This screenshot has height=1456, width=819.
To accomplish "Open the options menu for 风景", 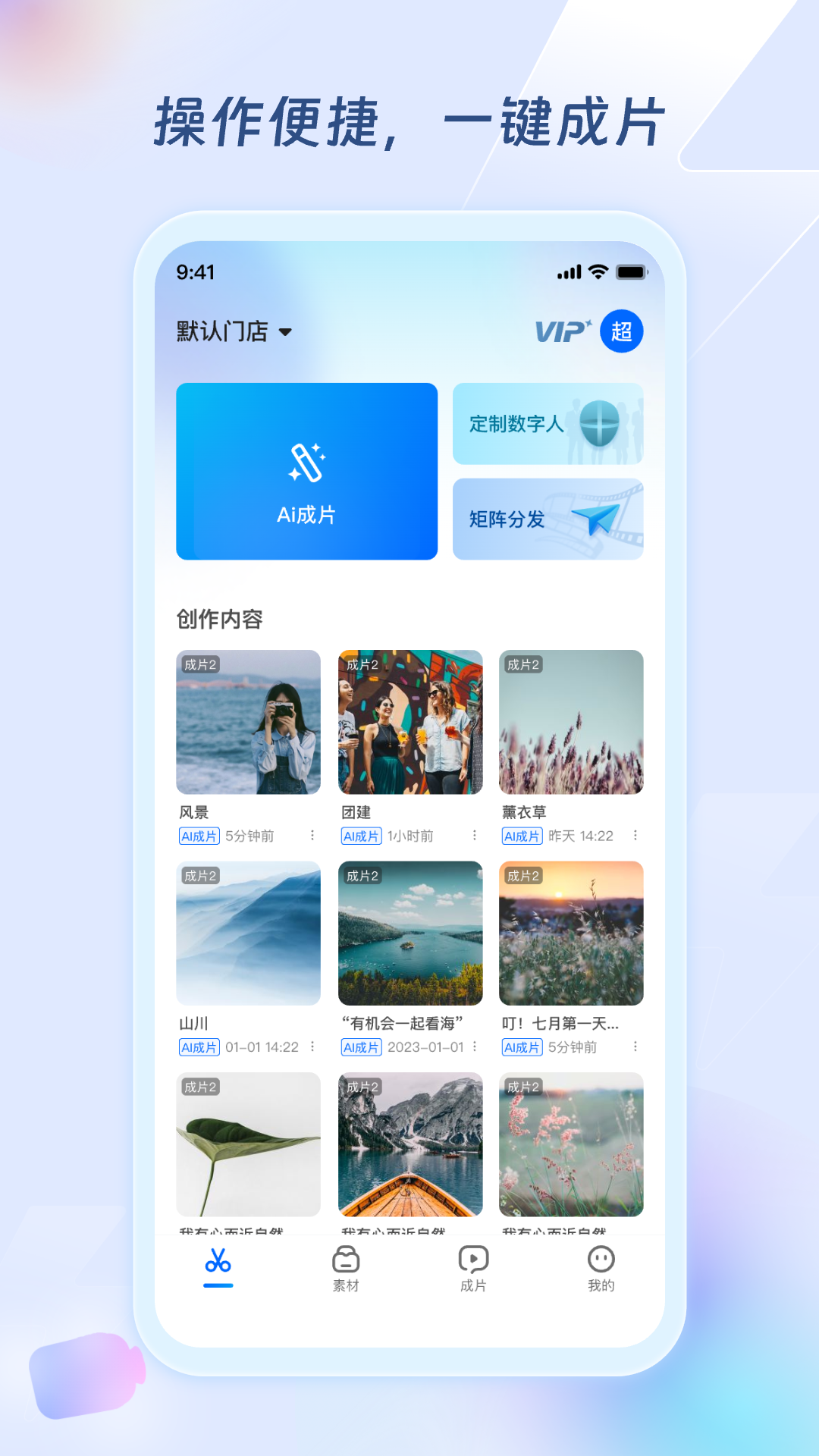I will [x=314, y=836].
